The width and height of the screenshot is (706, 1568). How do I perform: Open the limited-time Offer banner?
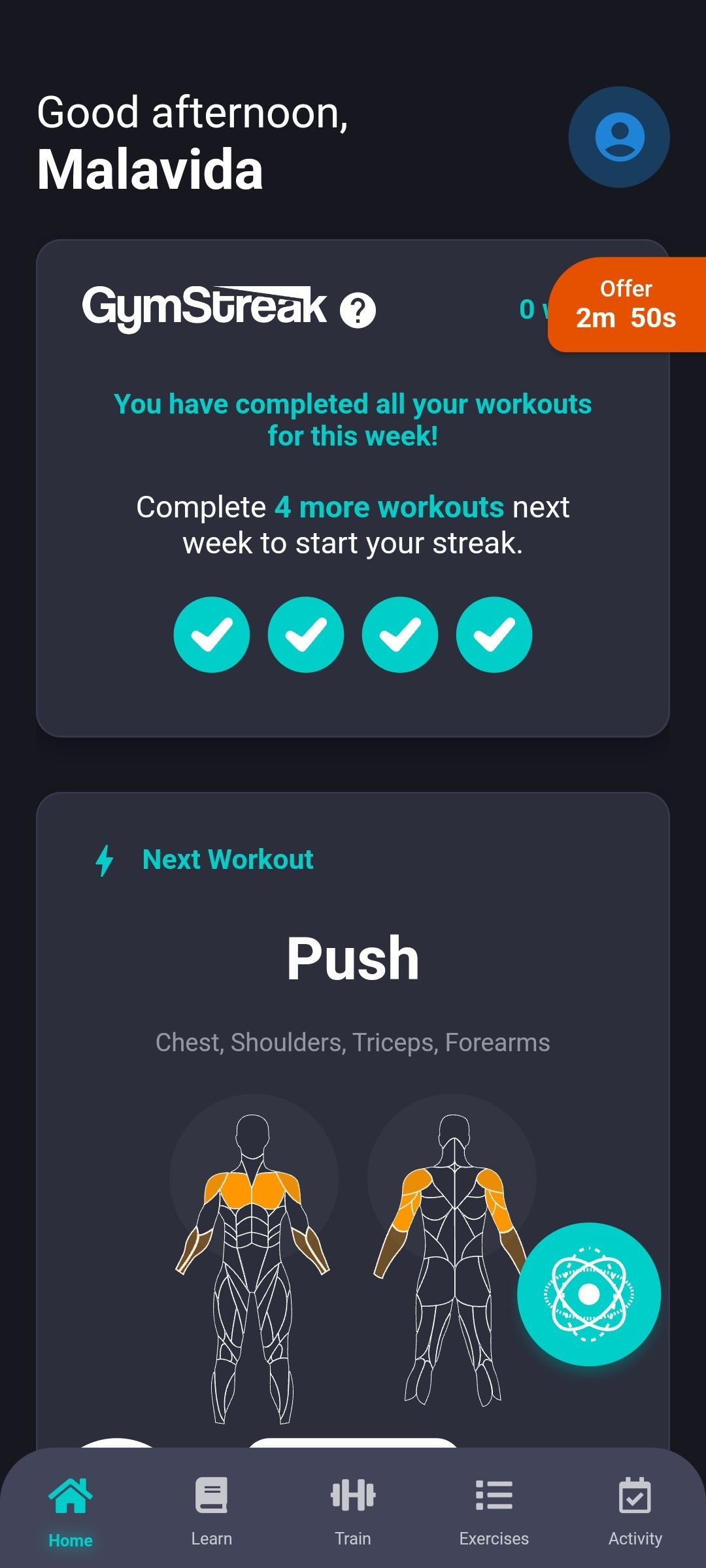point(627,304)
